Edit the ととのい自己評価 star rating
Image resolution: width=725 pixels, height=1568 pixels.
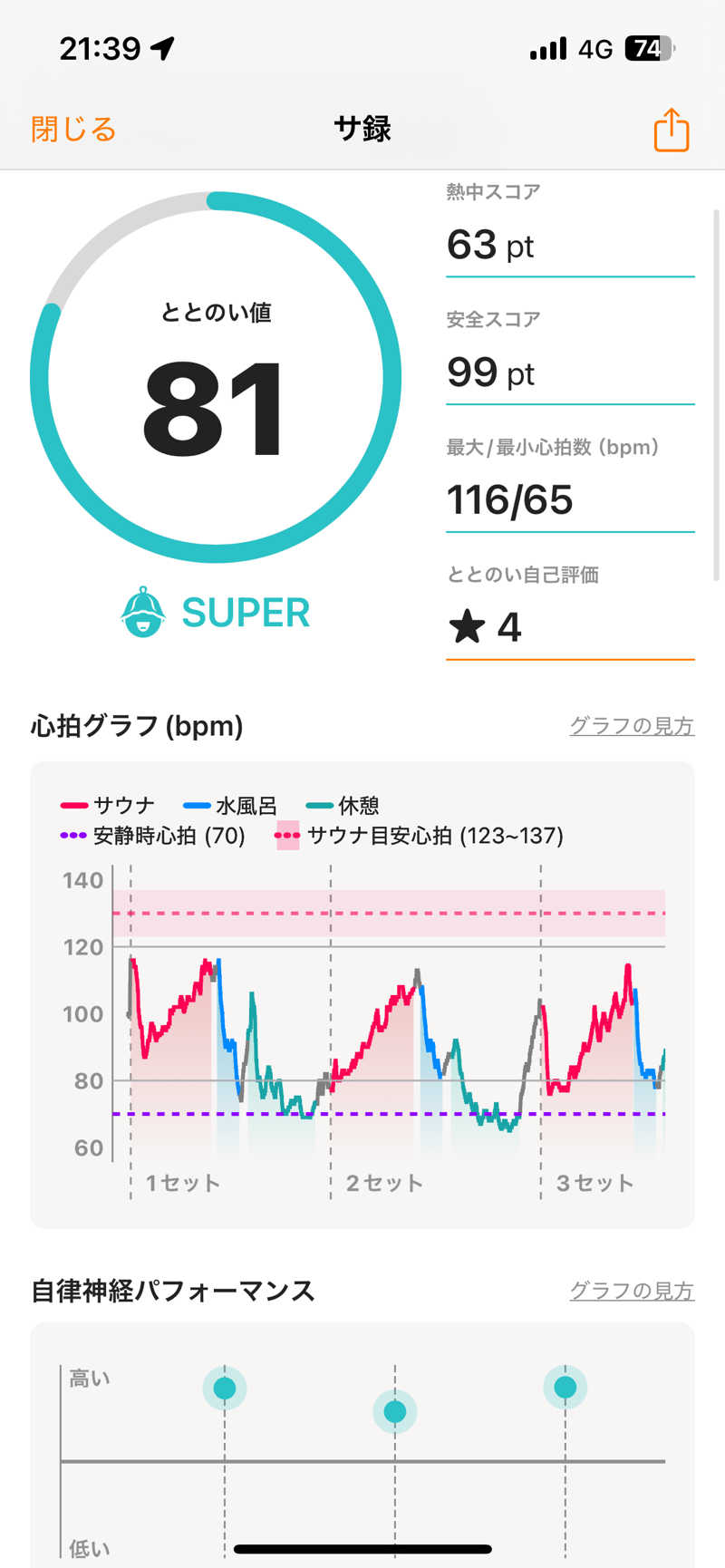(569, 627)
